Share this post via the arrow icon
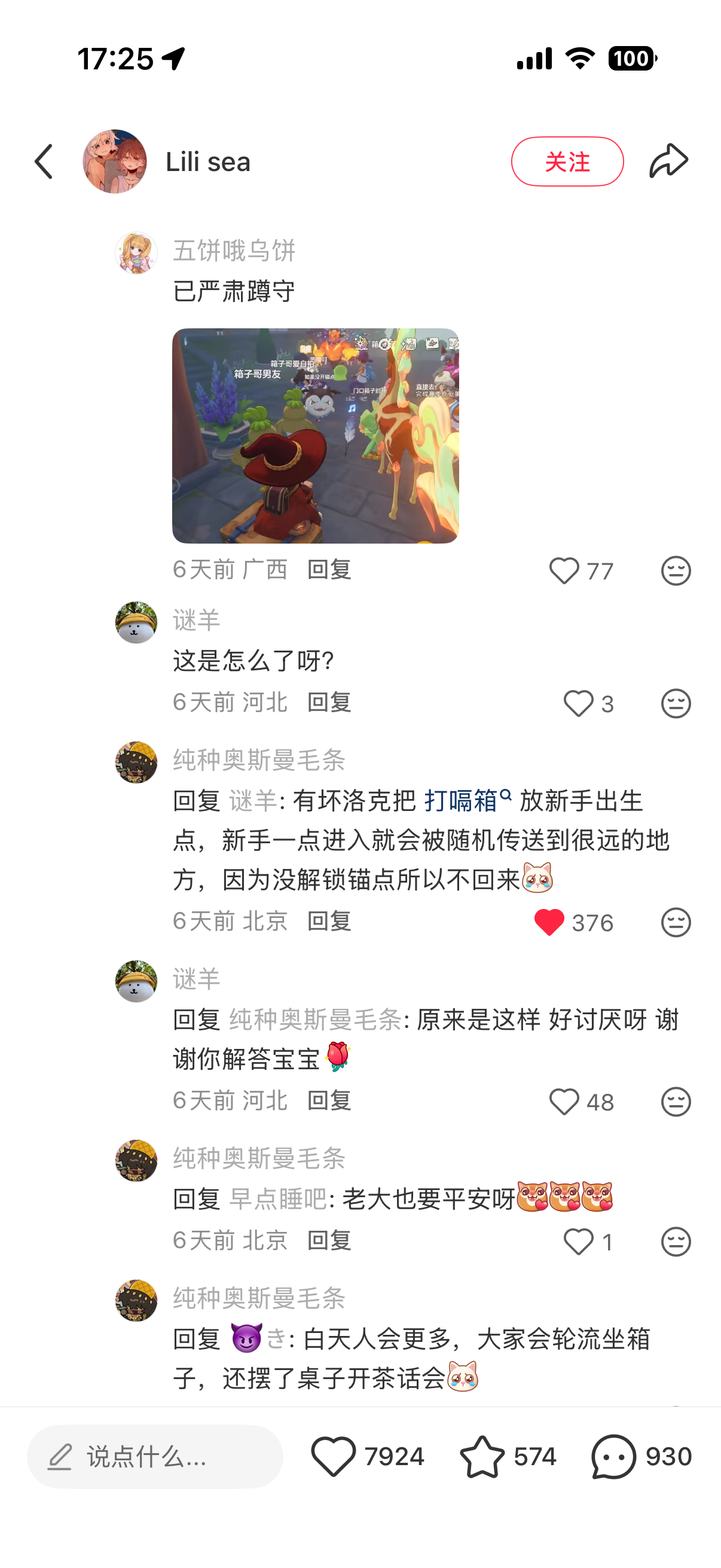 (668, 161)
